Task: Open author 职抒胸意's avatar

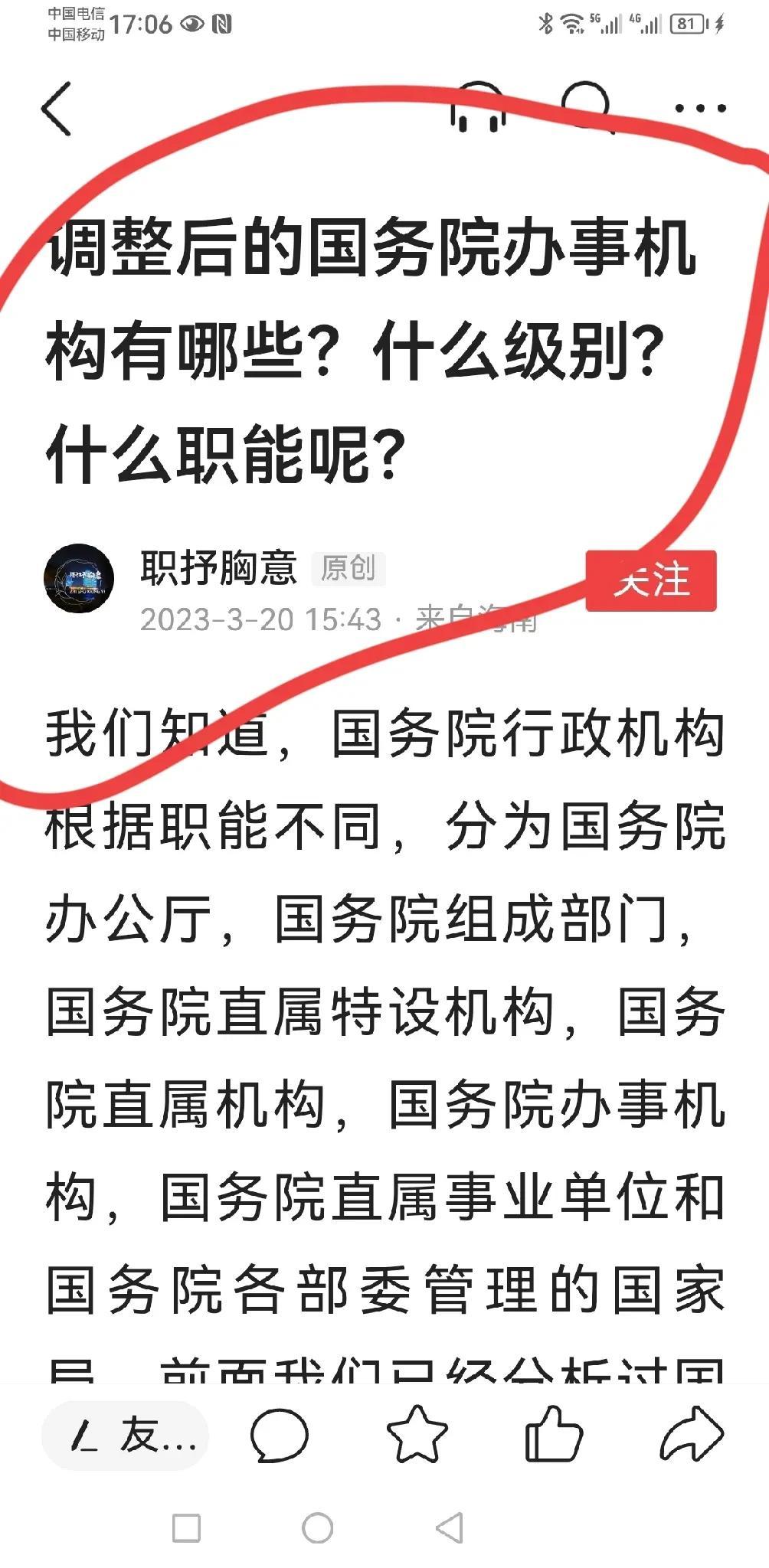Action: click(x=79, y=579)
